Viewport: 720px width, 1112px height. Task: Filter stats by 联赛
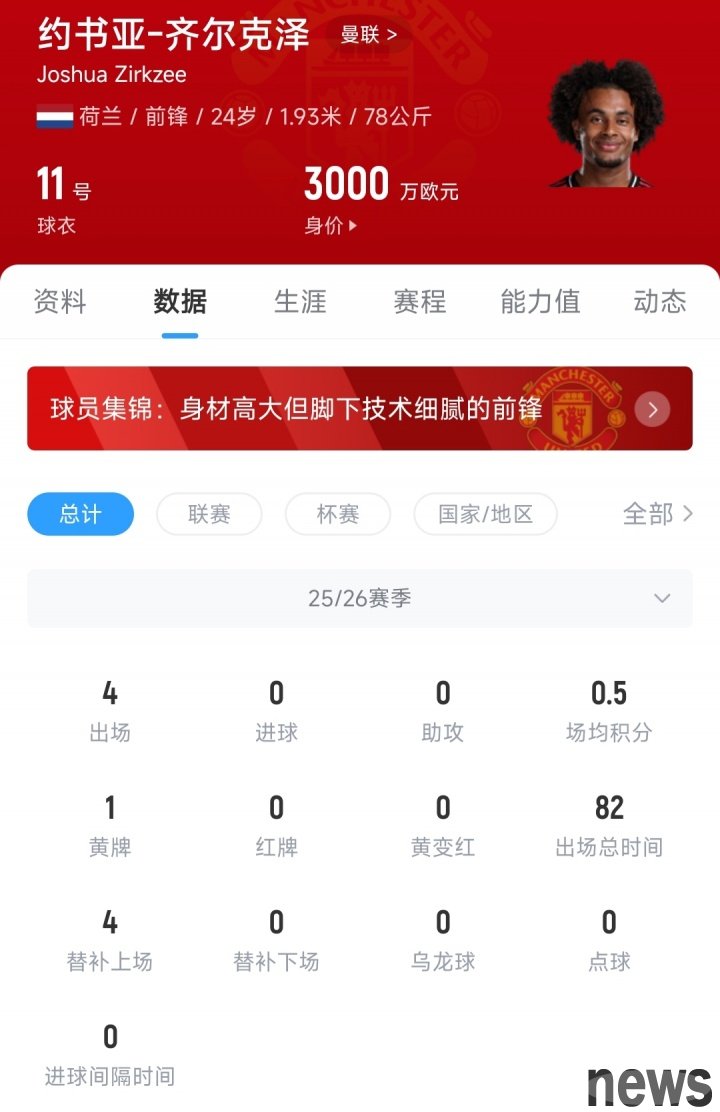tap(209, 514)
